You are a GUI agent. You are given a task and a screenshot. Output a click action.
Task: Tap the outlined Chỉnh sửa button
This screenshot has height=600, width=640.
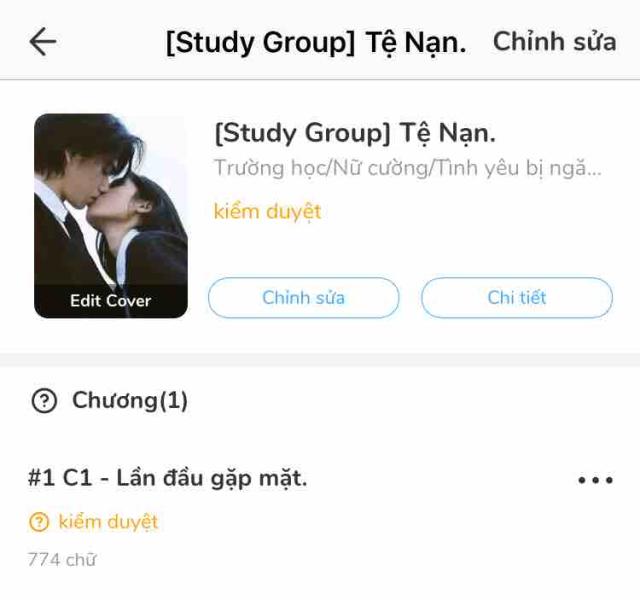303,298
